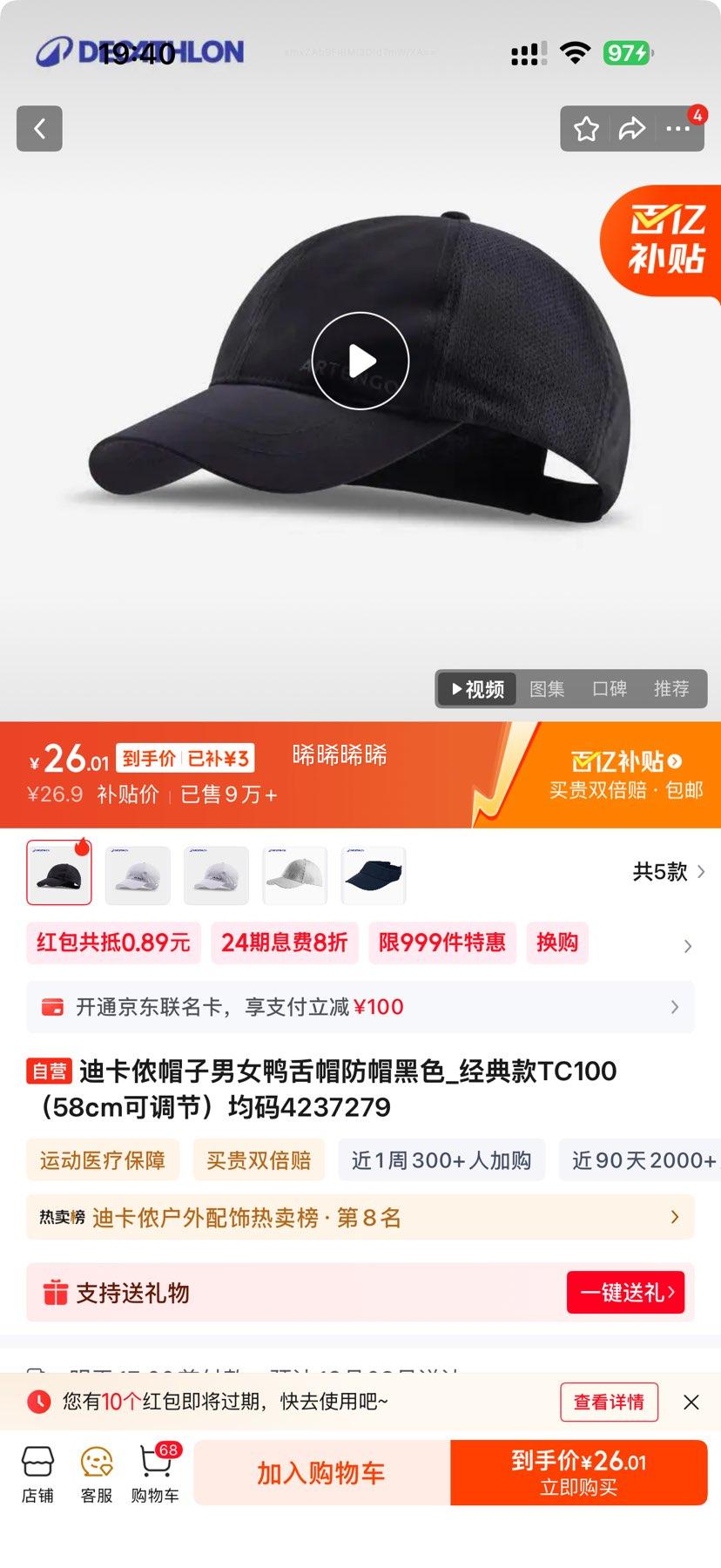Click the gift icon beside 支持送礼物
The height and width of the screenshot is (1568, 721).
pos(56,1292)
